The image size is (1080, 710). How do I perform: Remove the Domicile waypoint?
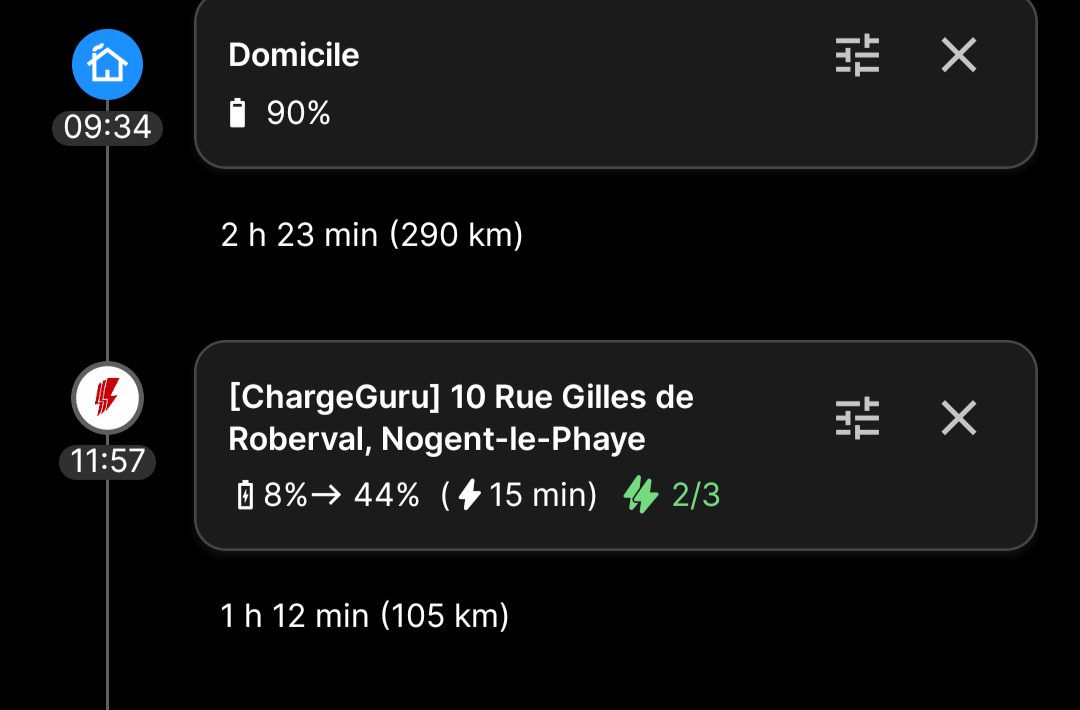pos(958,55)
